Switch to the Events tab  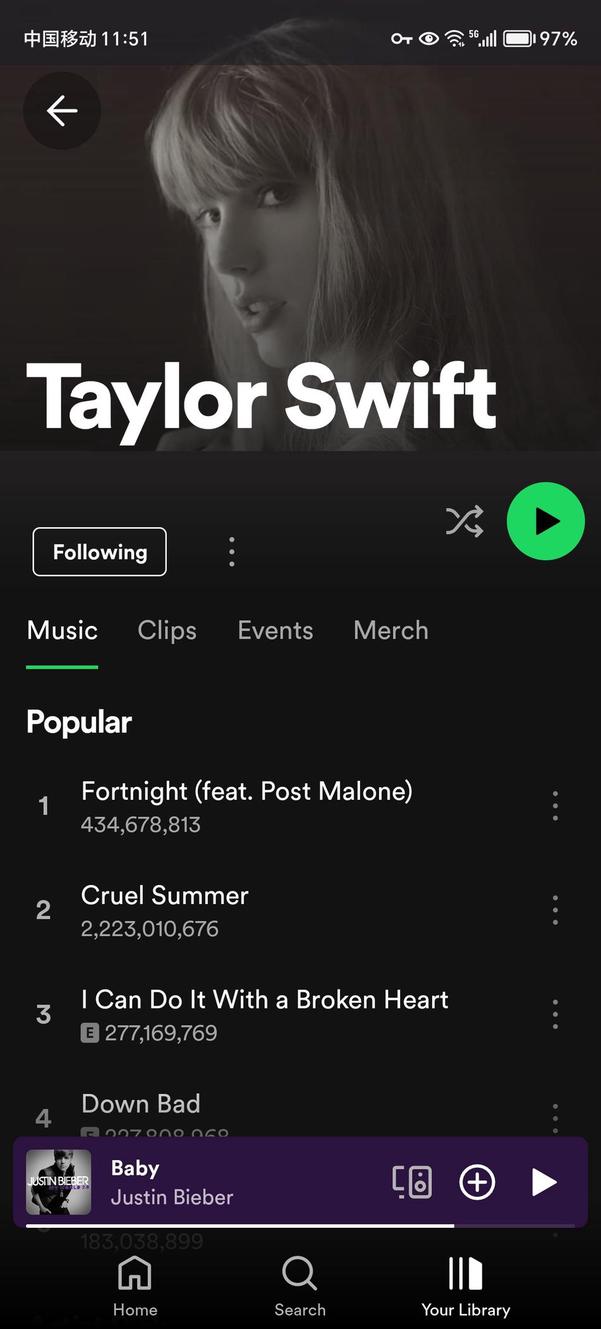275,630
